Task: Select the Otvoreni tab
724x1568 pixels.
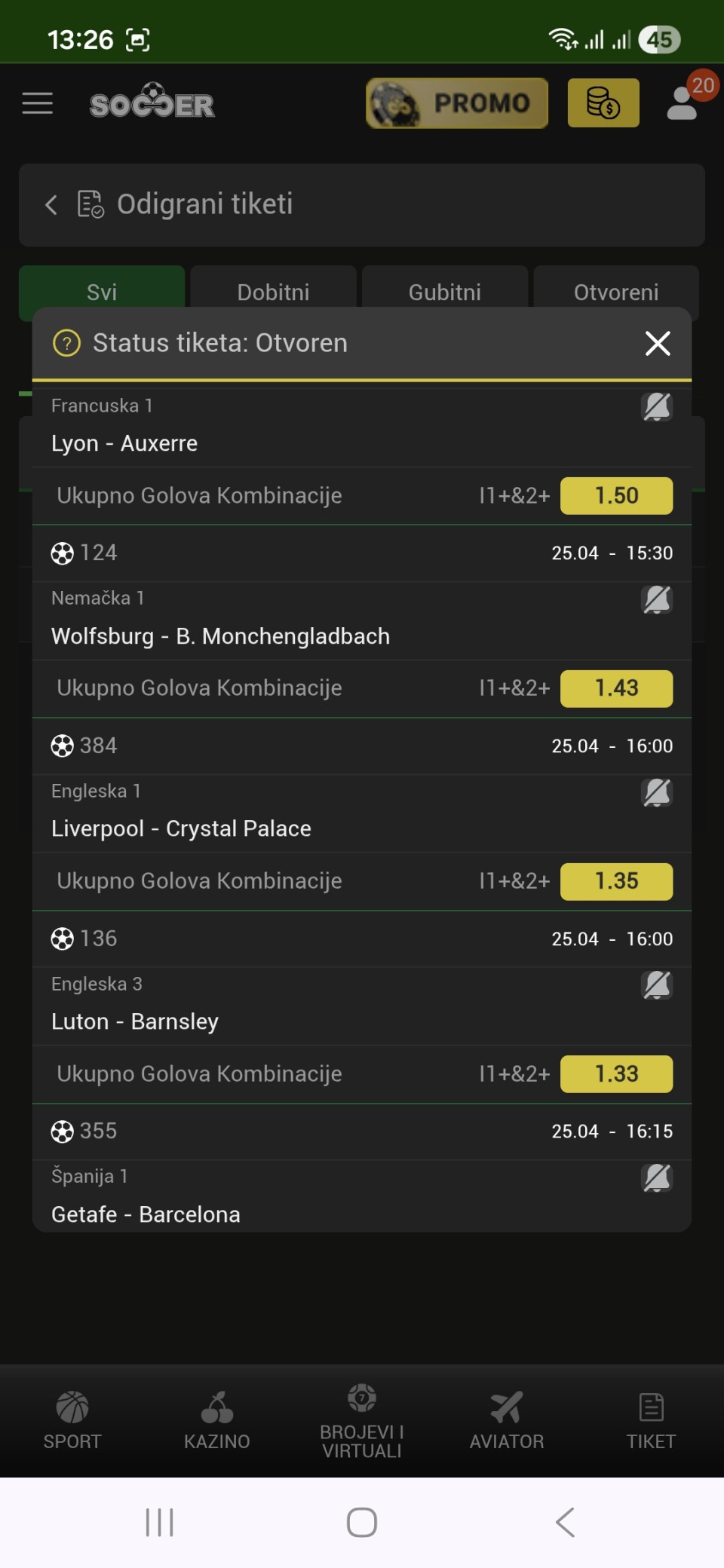Action: click(615, 290)
